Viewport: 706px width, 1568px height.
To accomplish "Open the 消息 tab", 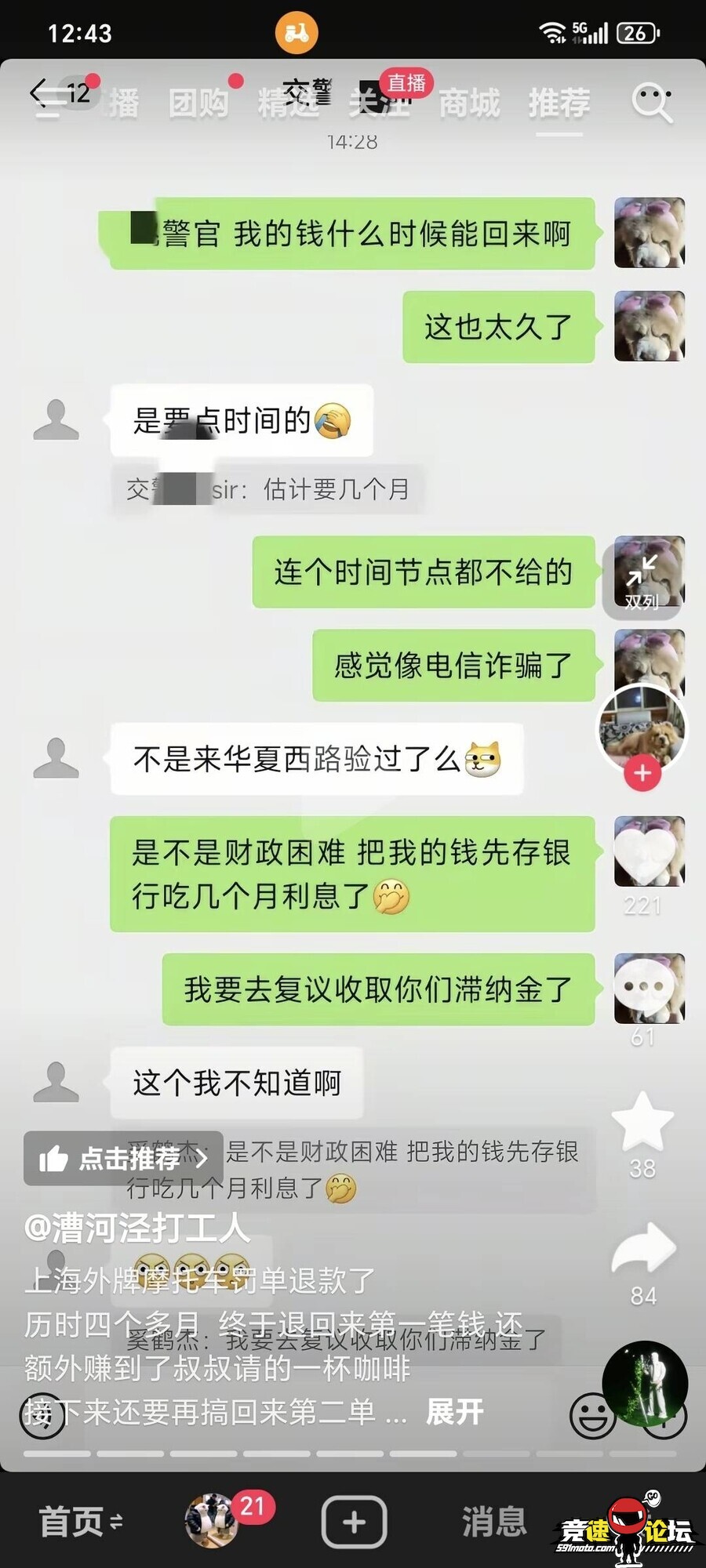I will (x=493, y=1522).
